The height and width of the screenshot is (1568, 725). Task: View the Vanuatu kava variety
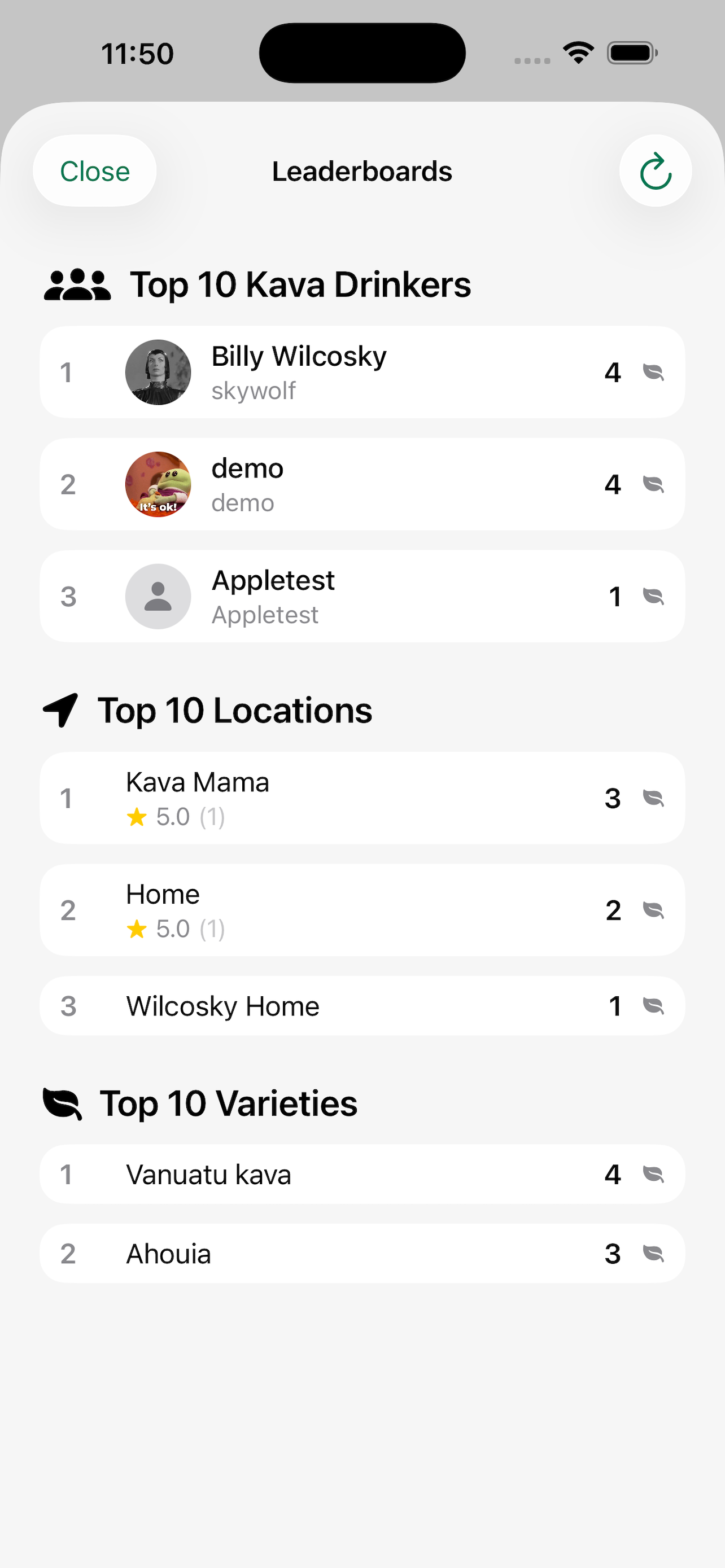coord(361,1174)
